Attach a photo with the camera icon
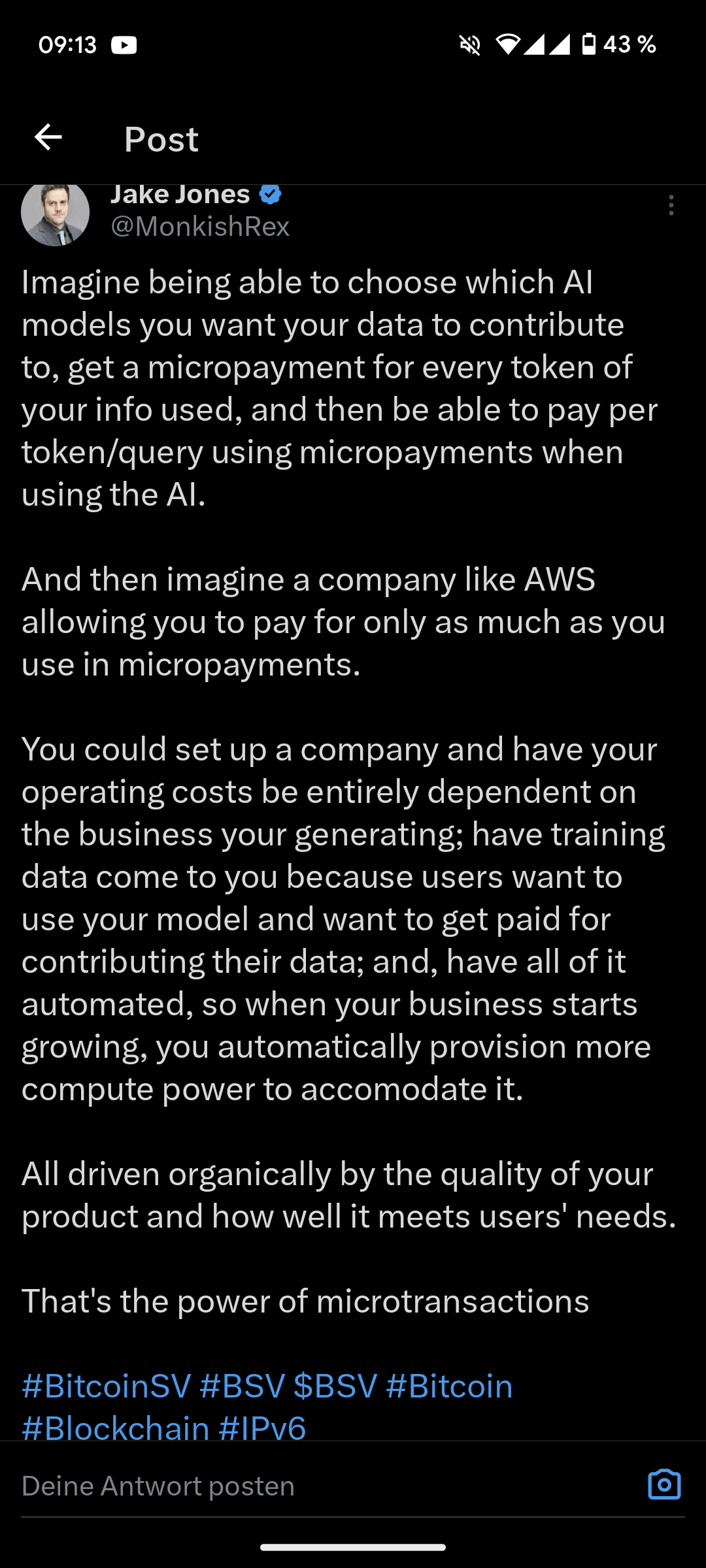Viewport: 706px width, 1568px height. point(664,1485)
